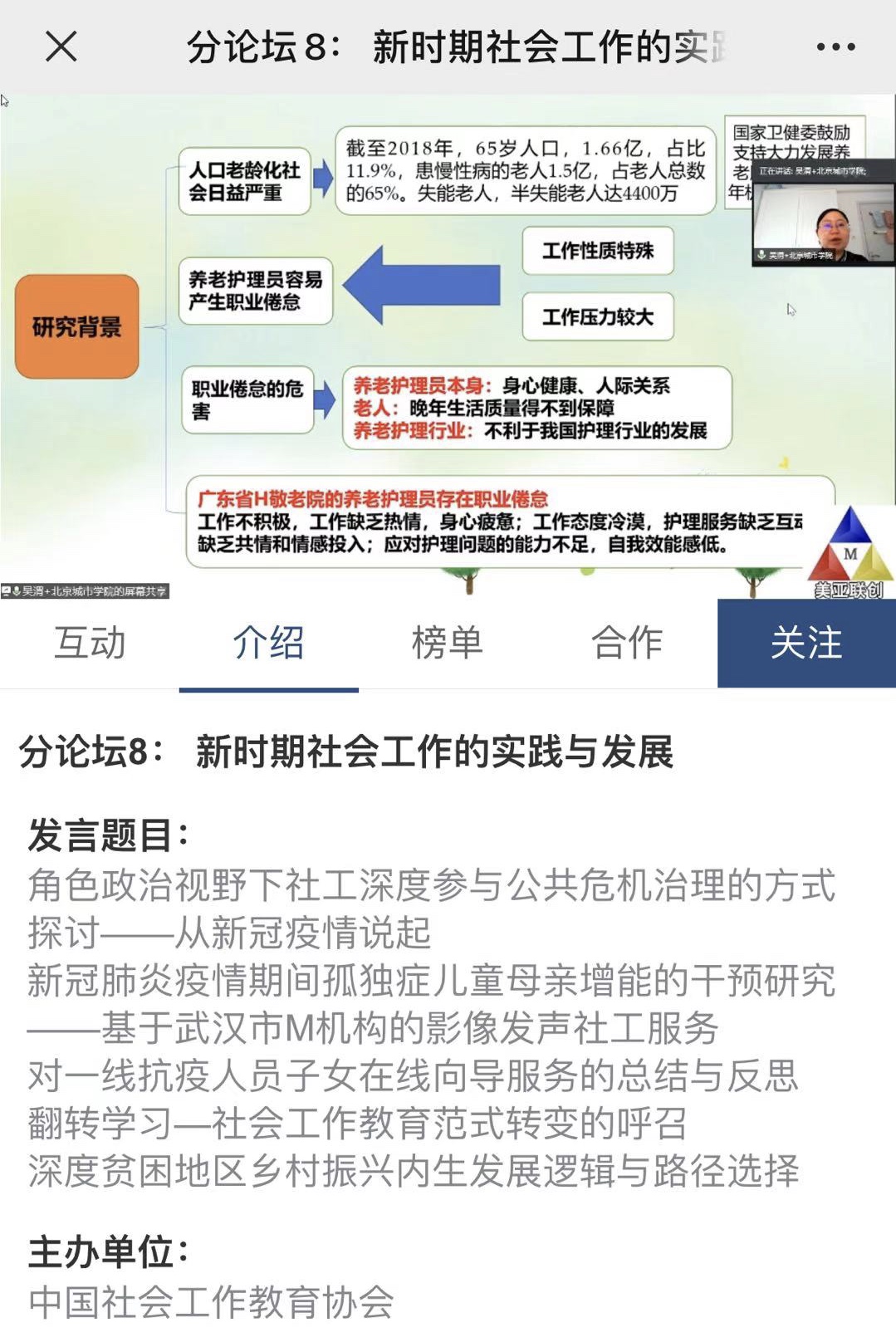Close the webpage with the X
896x1342 pixels.
[x=61, y=47]
